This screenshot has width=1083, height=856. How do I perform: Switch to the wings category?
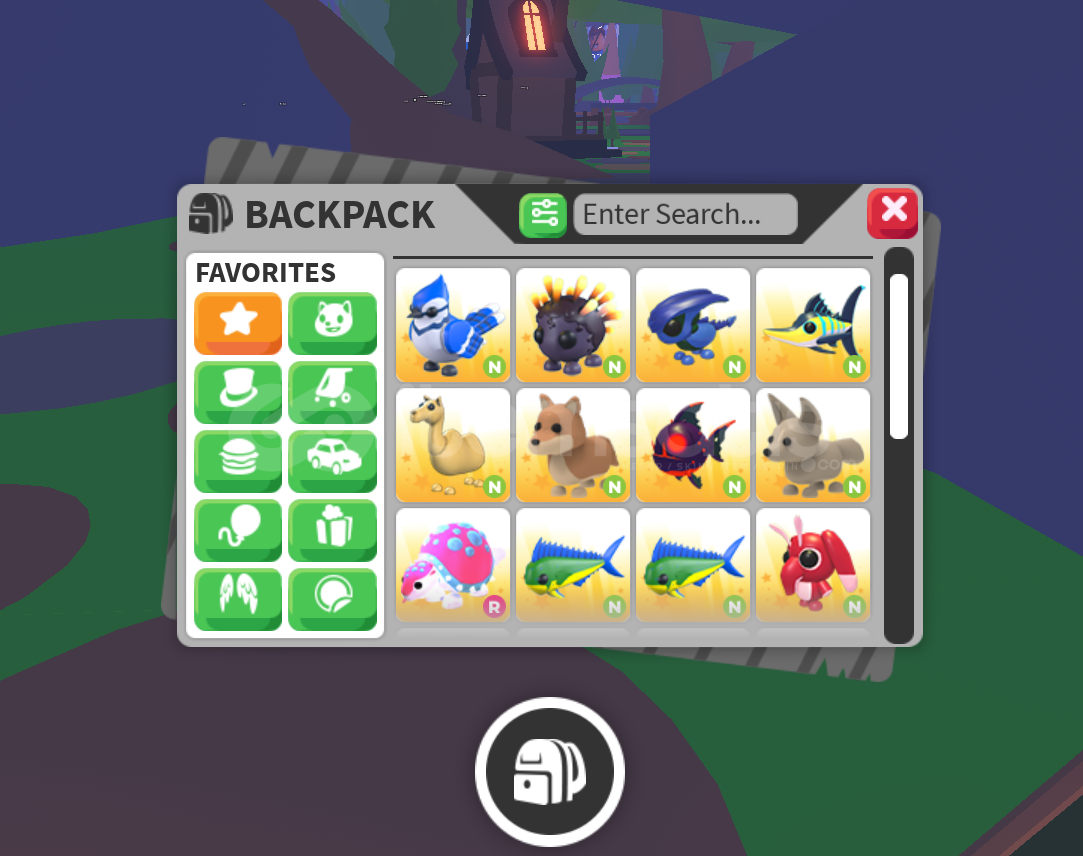(238, 598)
